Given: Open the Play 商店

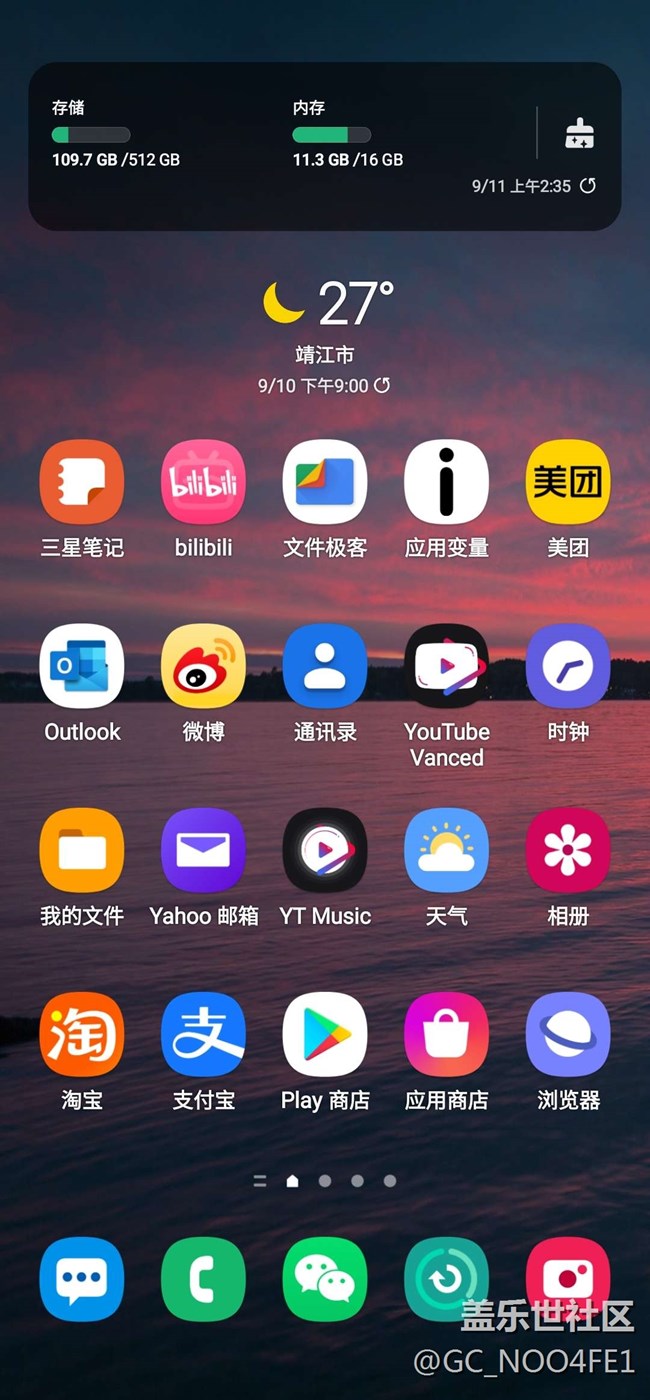Looking at the screenshot, I should pyautogui.click(x=325, y=1034).
